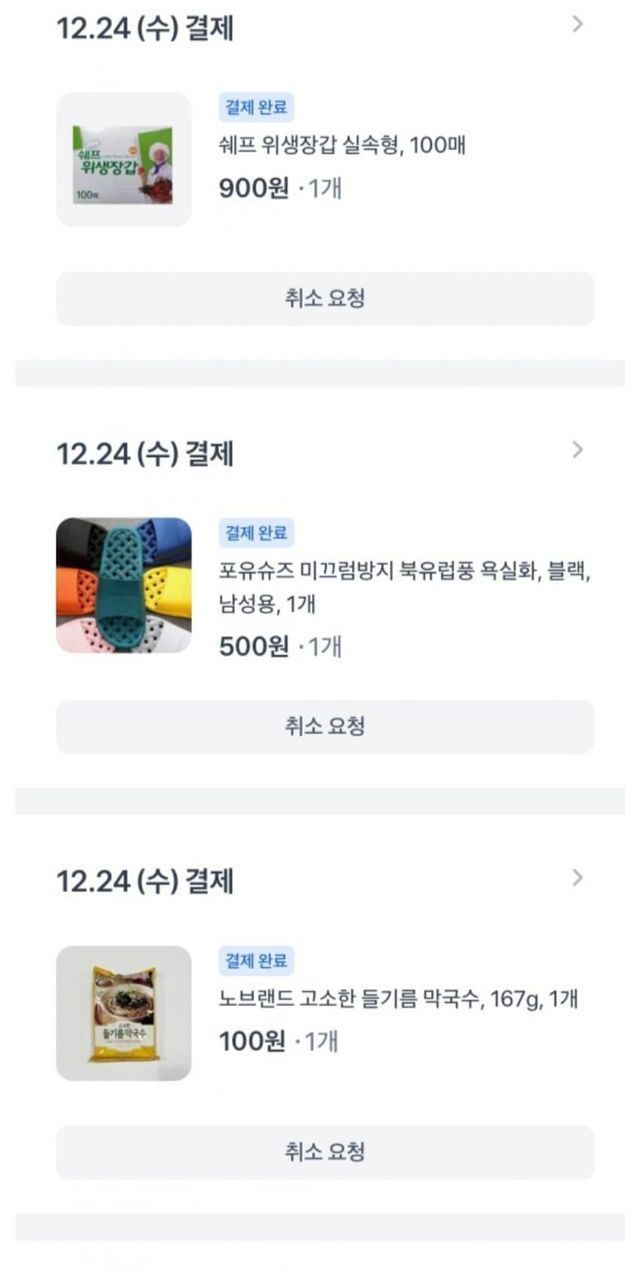Request cancellation for 쉐프 위생장갑 order
Image resolution: width=640 pixels, height=1280 pixels.
325,299
